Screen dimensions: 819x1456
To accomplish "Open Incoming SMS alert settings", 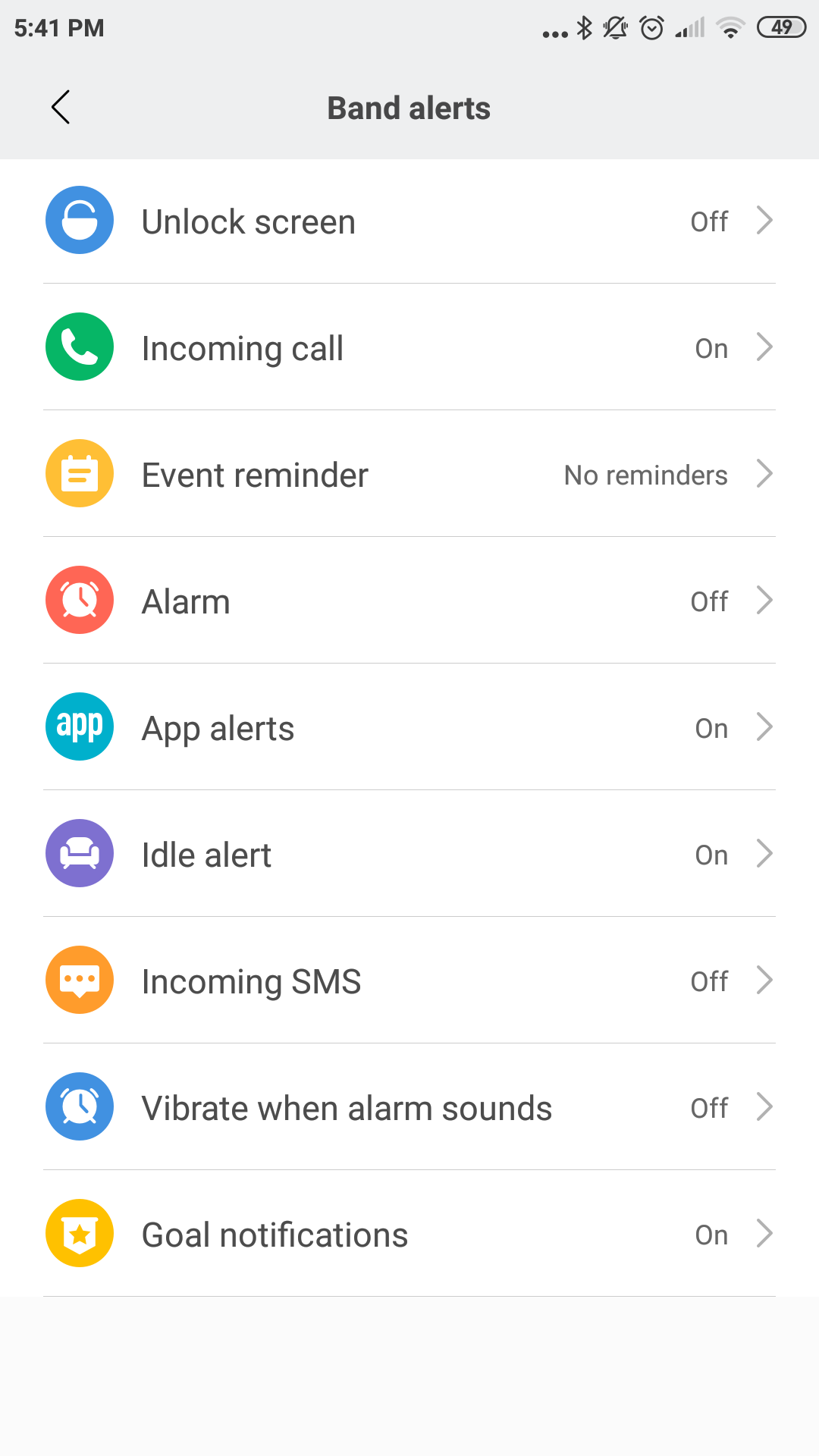I will [409, 981].
